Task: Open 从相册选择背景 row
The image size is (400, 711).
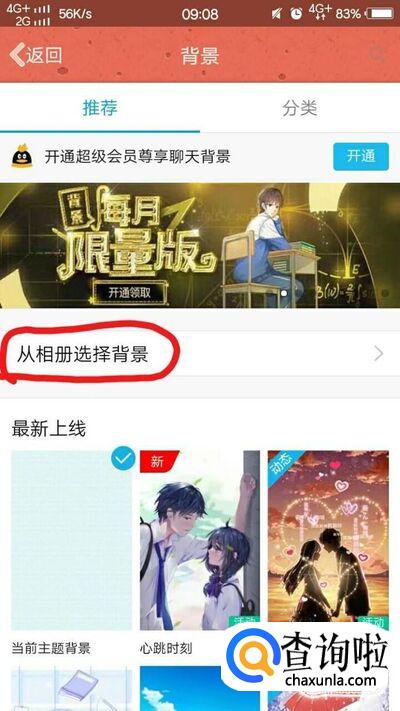Action: [200, 354]
